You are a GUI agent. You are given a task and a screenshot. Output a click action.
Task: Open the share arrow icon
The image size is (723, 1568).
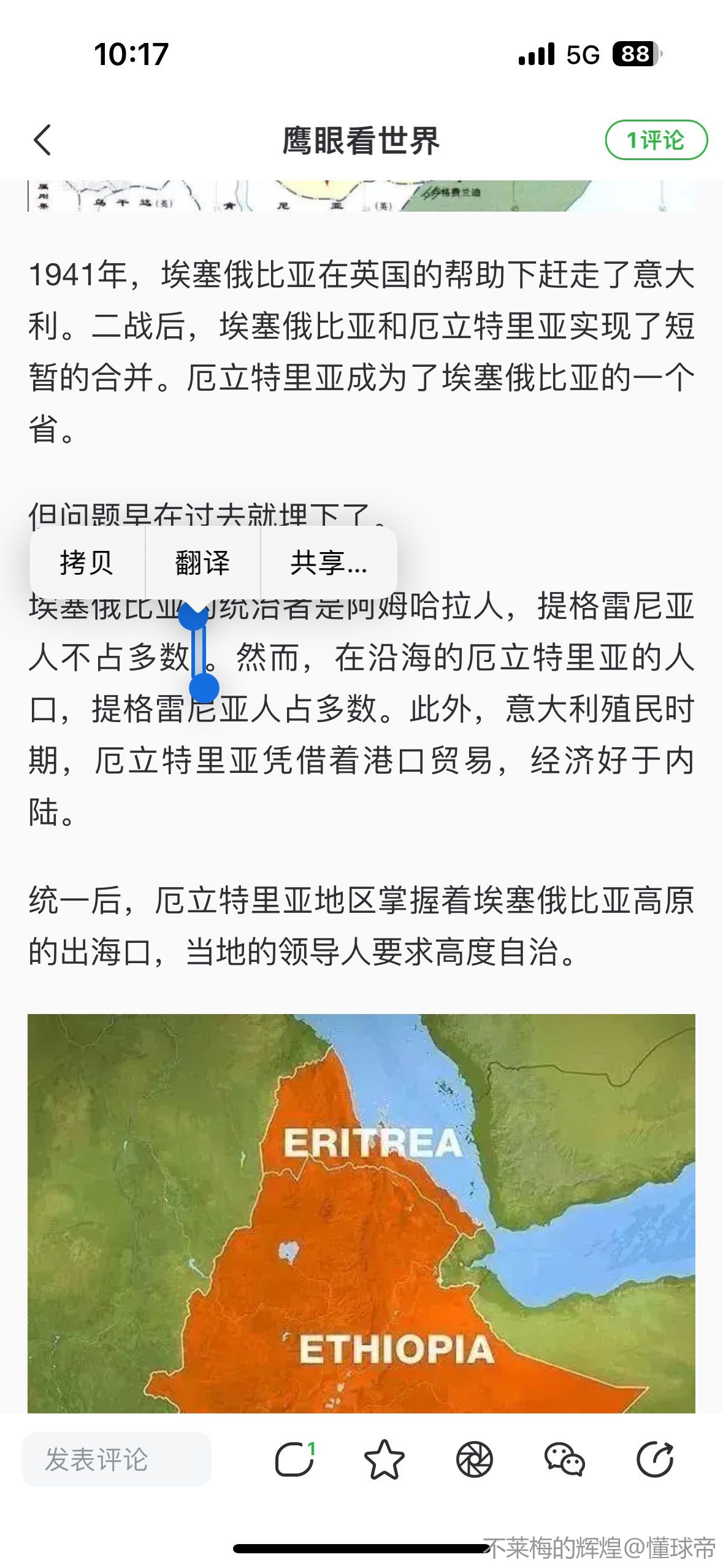coord(654,1459)
